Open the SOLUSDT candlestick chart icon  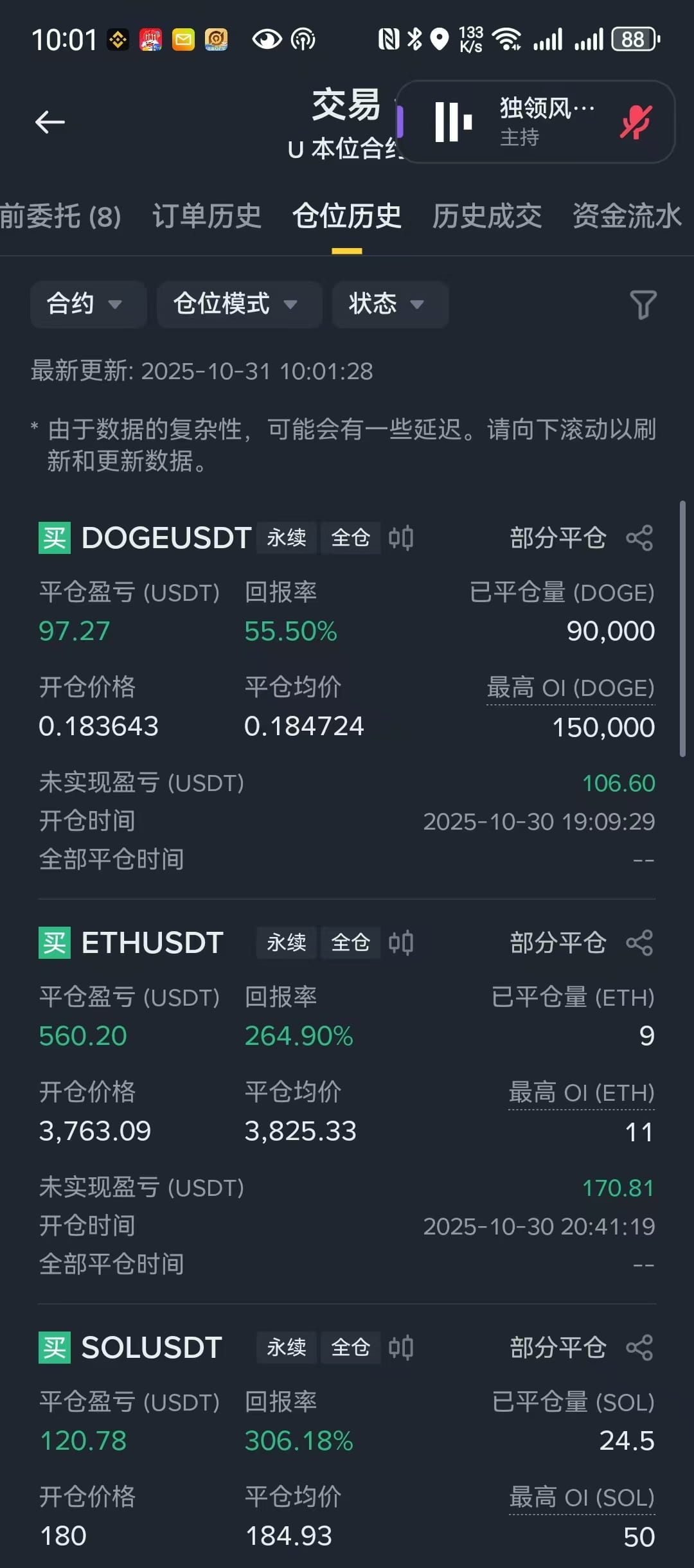pyautogui.click(x=401, y=1348)
